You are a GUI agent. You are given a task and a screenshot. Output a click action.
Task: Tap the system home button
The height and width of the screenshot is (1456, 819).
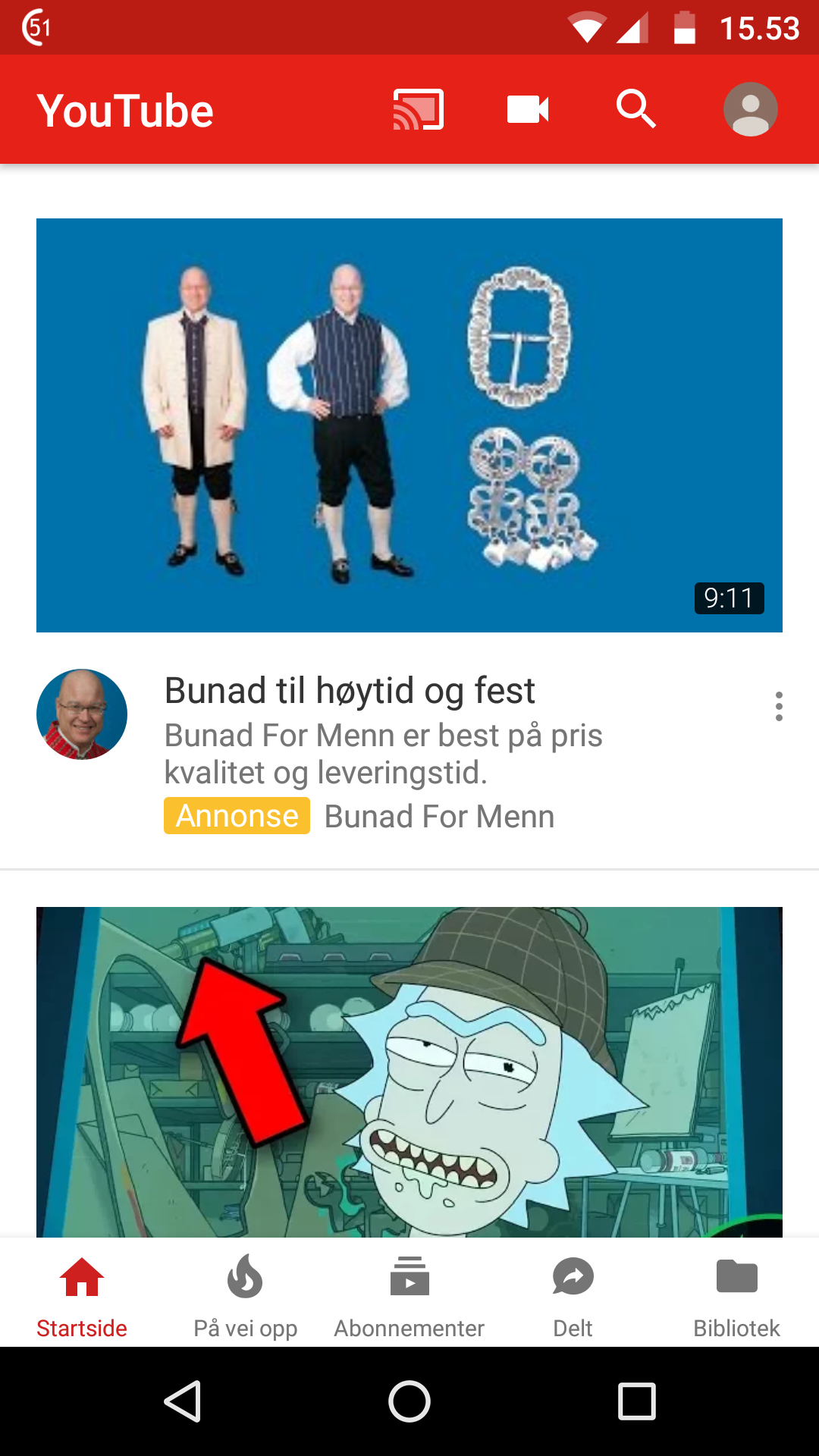[x=409, y=1401]
